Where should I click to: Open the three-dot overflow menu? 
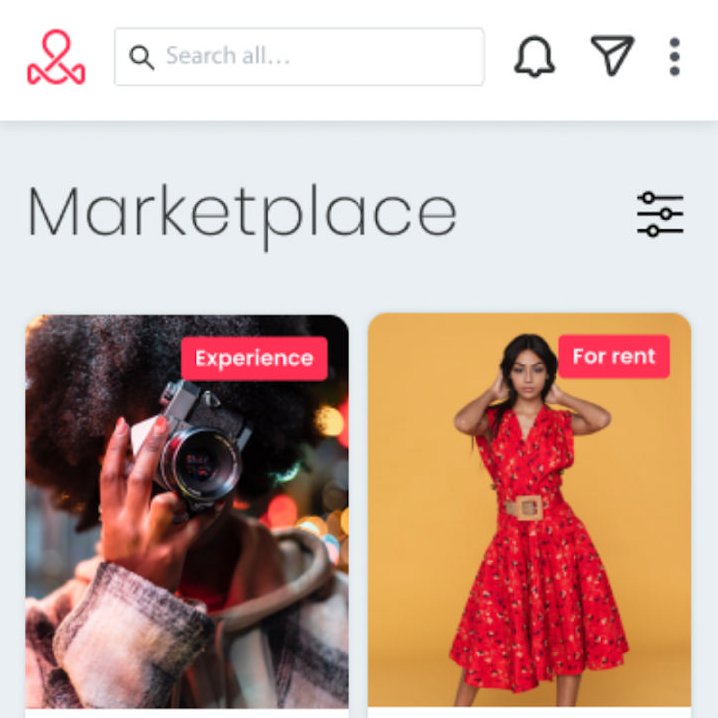(675, 57)
